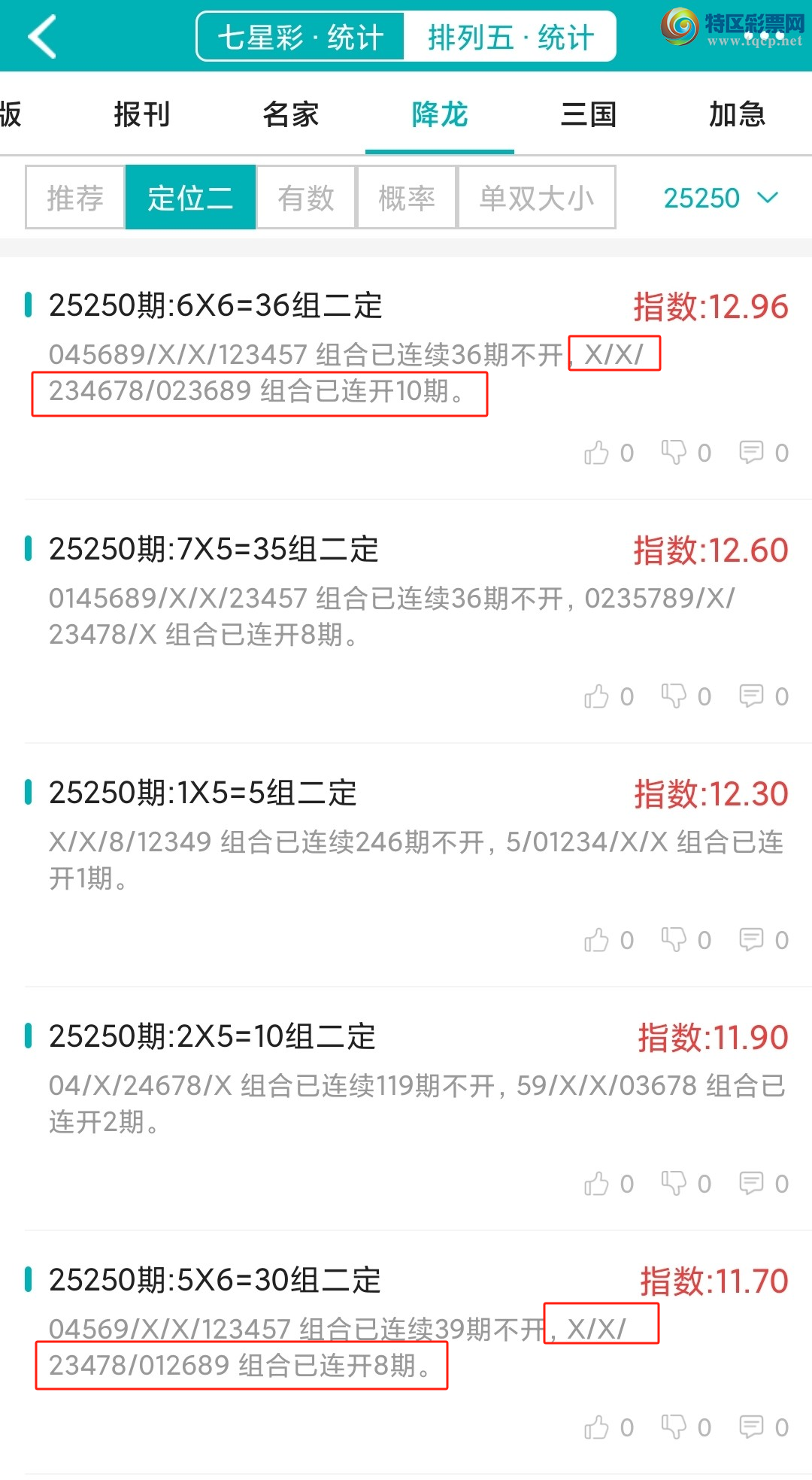Like the 2X5=10组二定 post
Screen dimensions: 812x1480
[x=598, y=1183]
